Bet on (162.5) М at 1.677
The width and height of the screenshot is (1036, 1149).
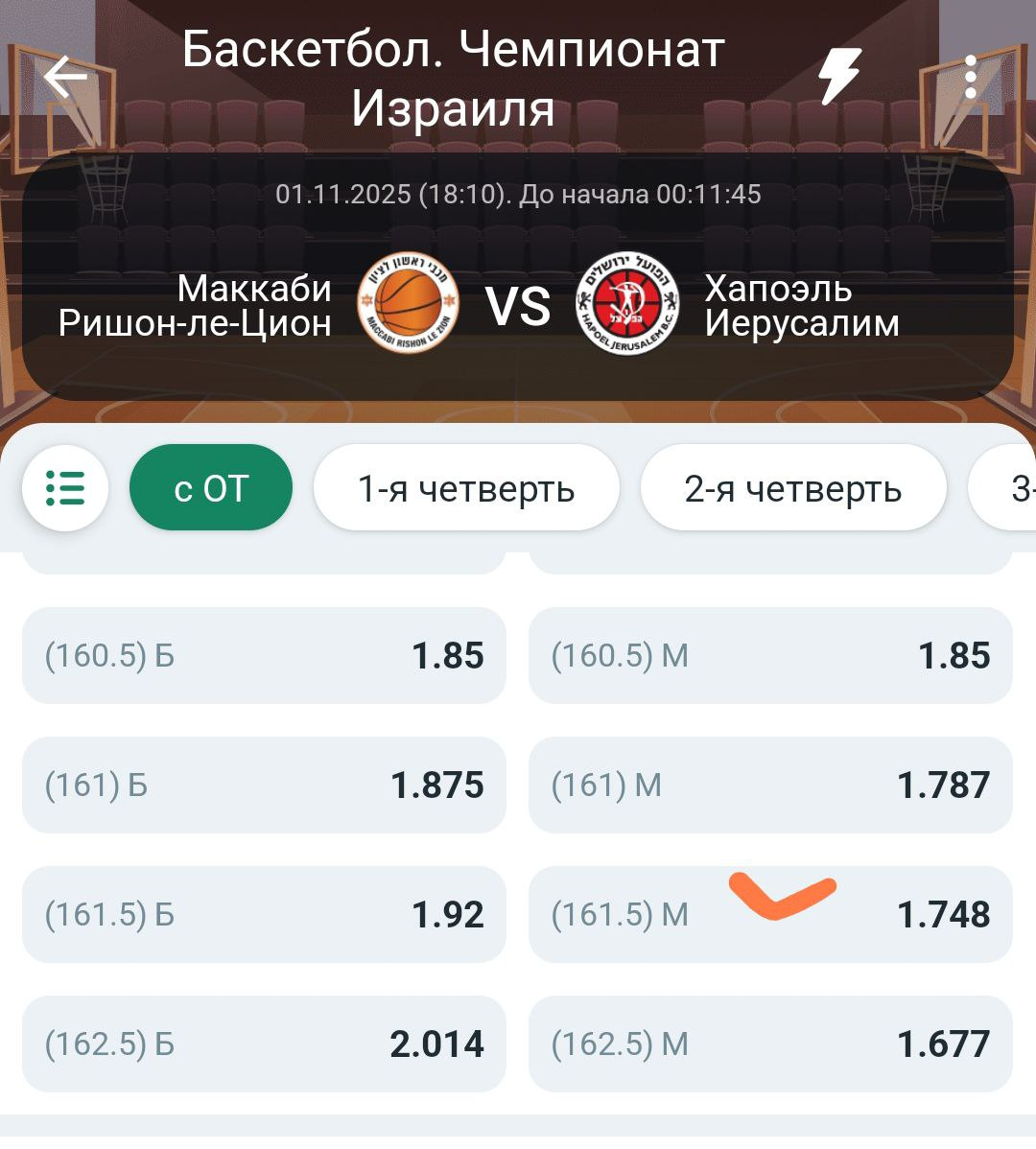pos(770,1043)
